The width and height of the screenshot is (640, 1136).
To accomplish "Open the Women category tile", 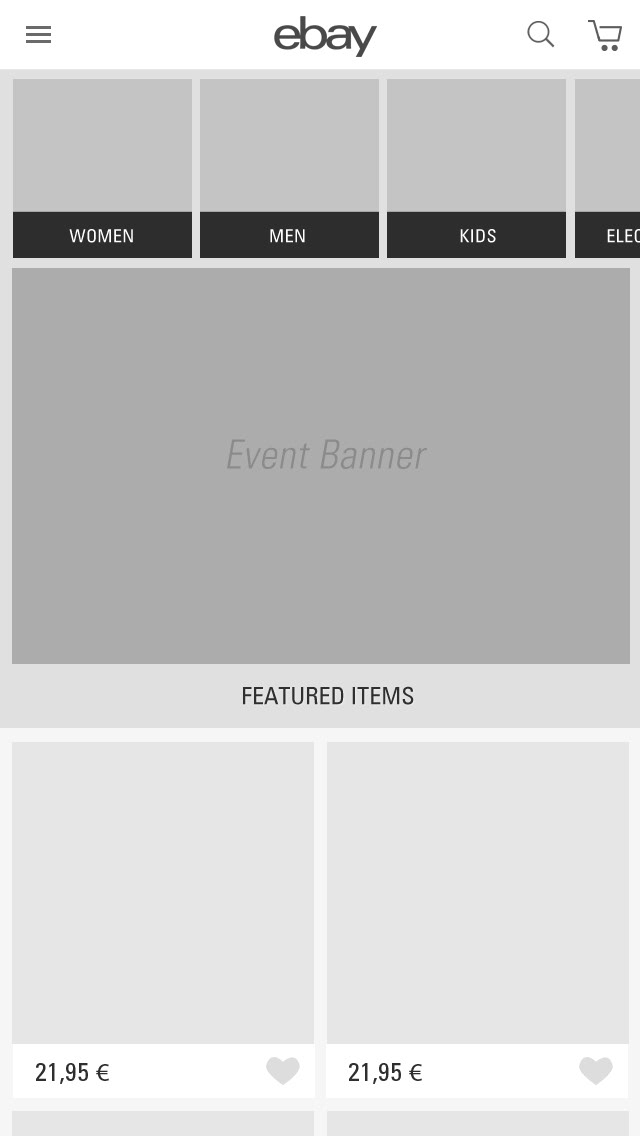I will pyautogui.click(x=102, y=168).
